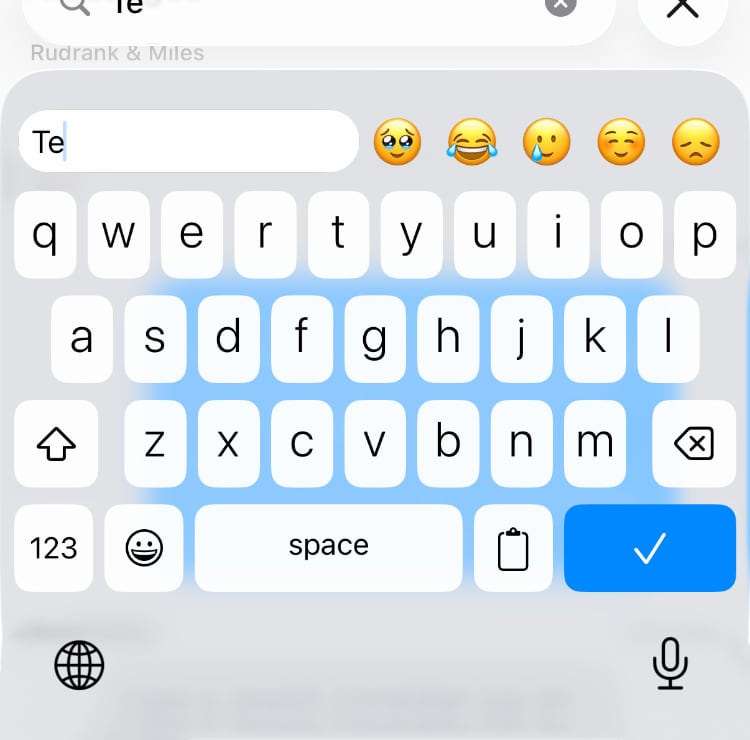The width and height of the screenshot is (750, 740).
Task: Delete a character with backspace
Action: (x=694, y=443)
